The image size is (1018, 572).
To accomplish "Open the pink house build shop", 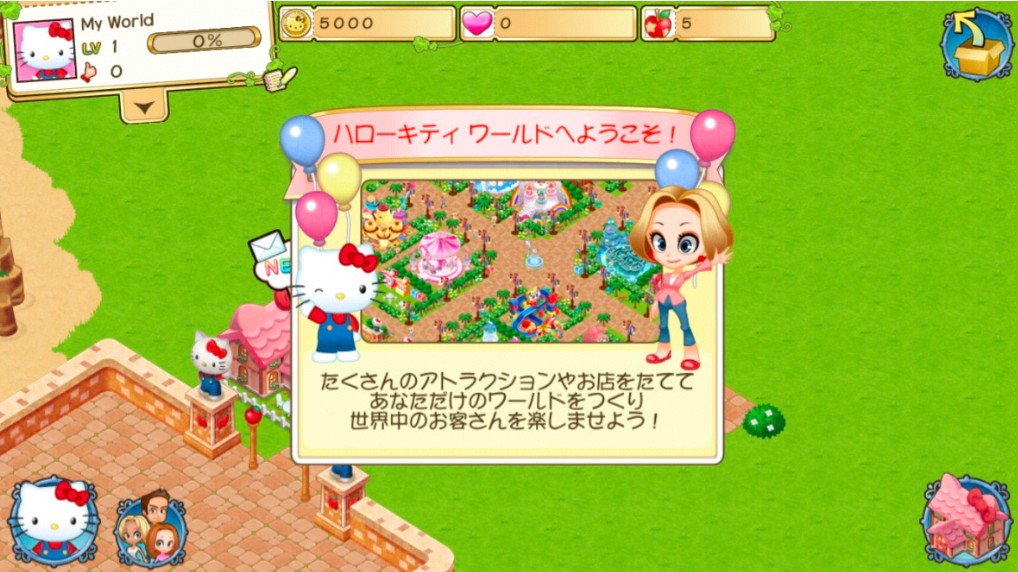I will (x=966, y=521).
